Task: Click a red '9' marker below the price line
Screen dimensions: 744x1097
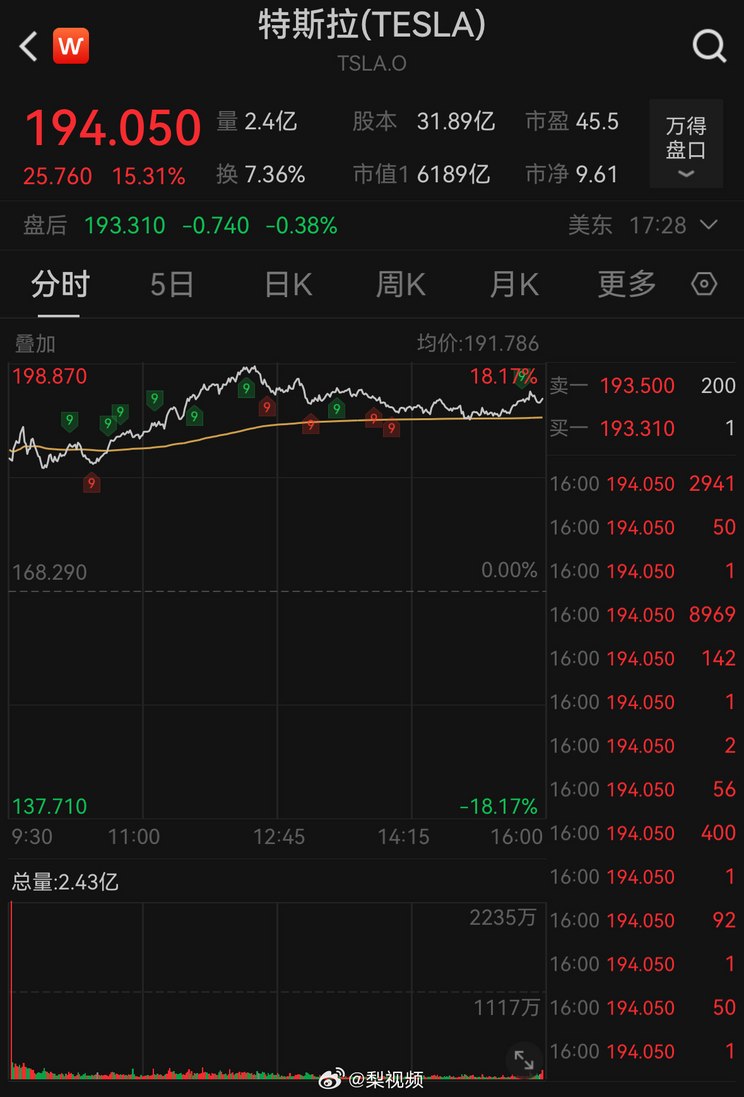Action: 91,484
